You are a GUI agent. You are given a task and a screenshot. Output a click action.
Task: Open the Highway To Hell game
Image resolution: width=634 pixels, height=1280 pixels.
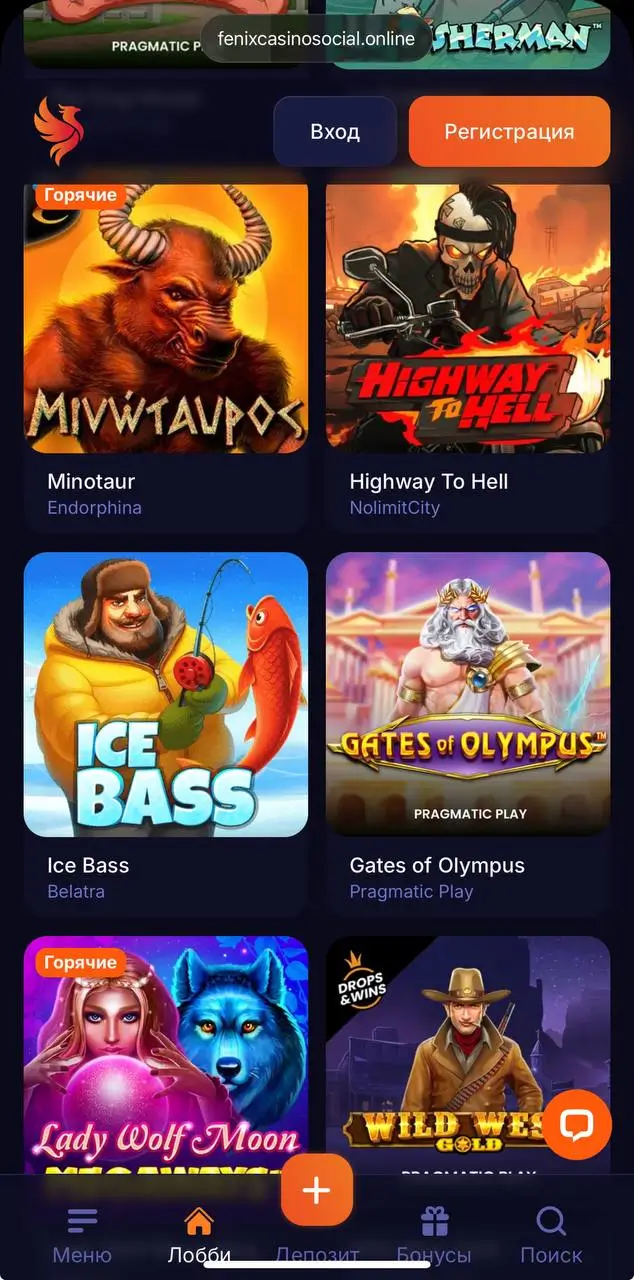click(468, 320)
